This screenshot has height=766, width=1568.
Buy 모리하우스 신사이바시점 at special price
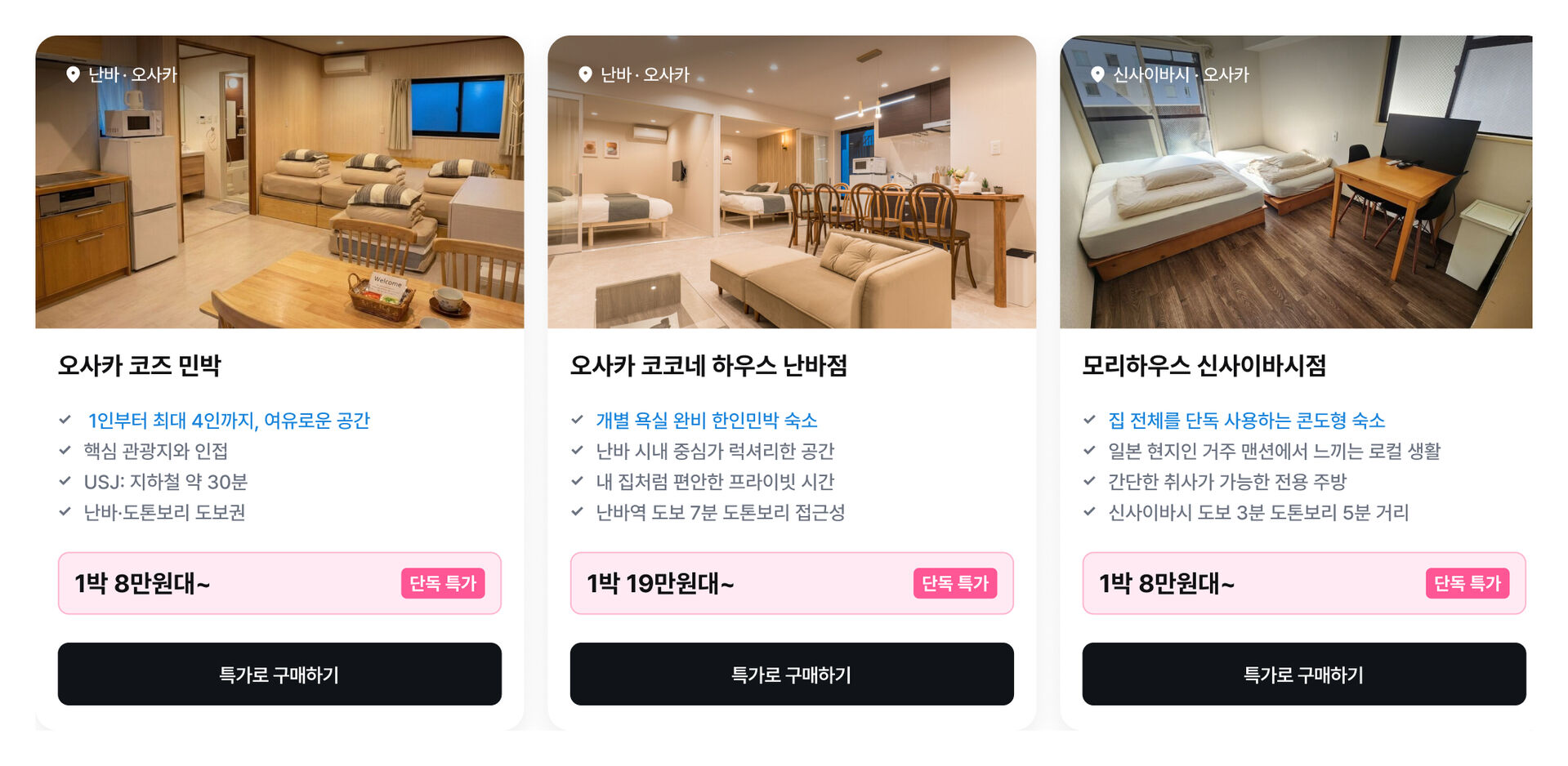pos(1303,674)
